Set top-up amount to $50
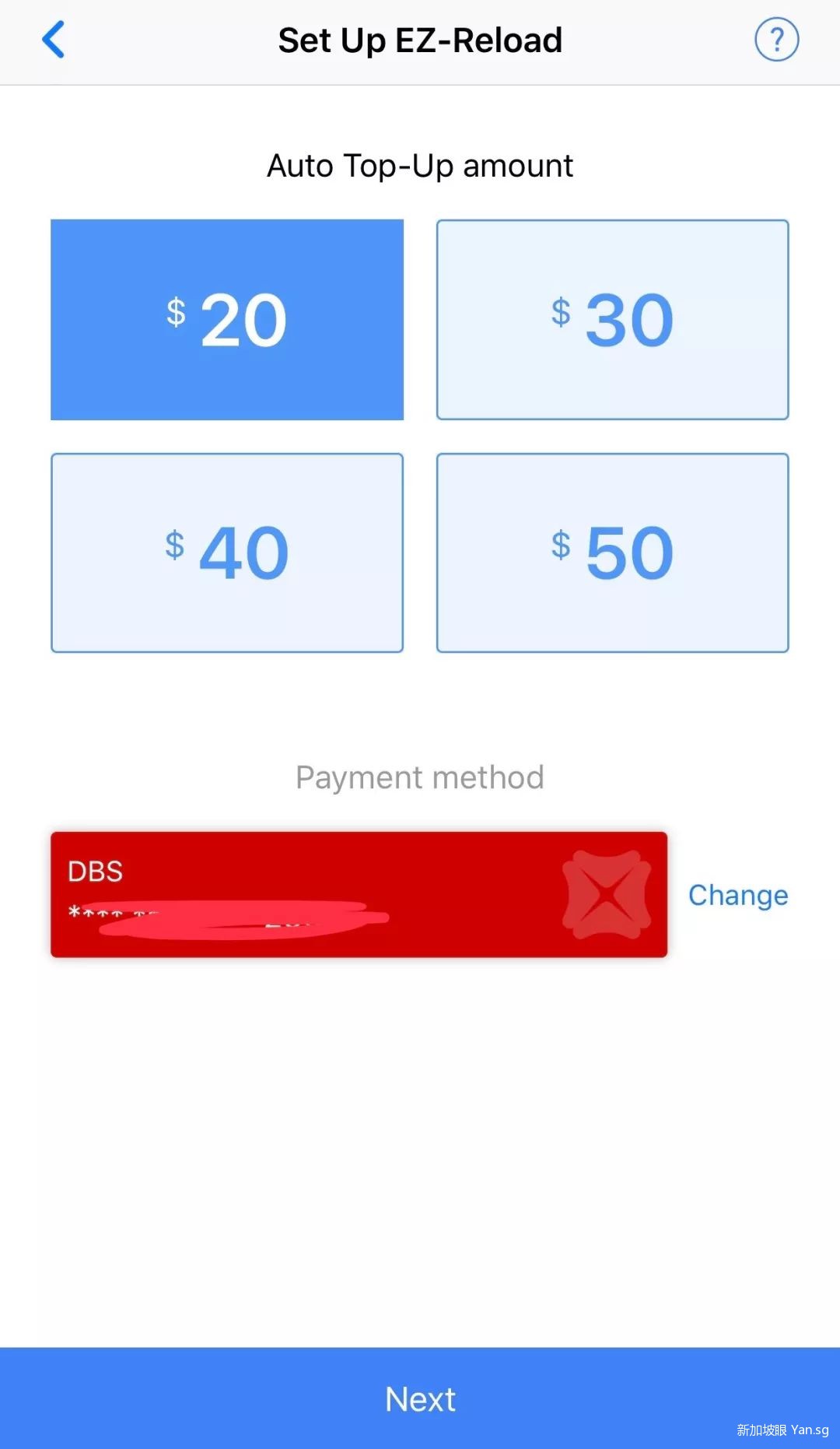This screenshot has width=840, height=1449. 613,553
